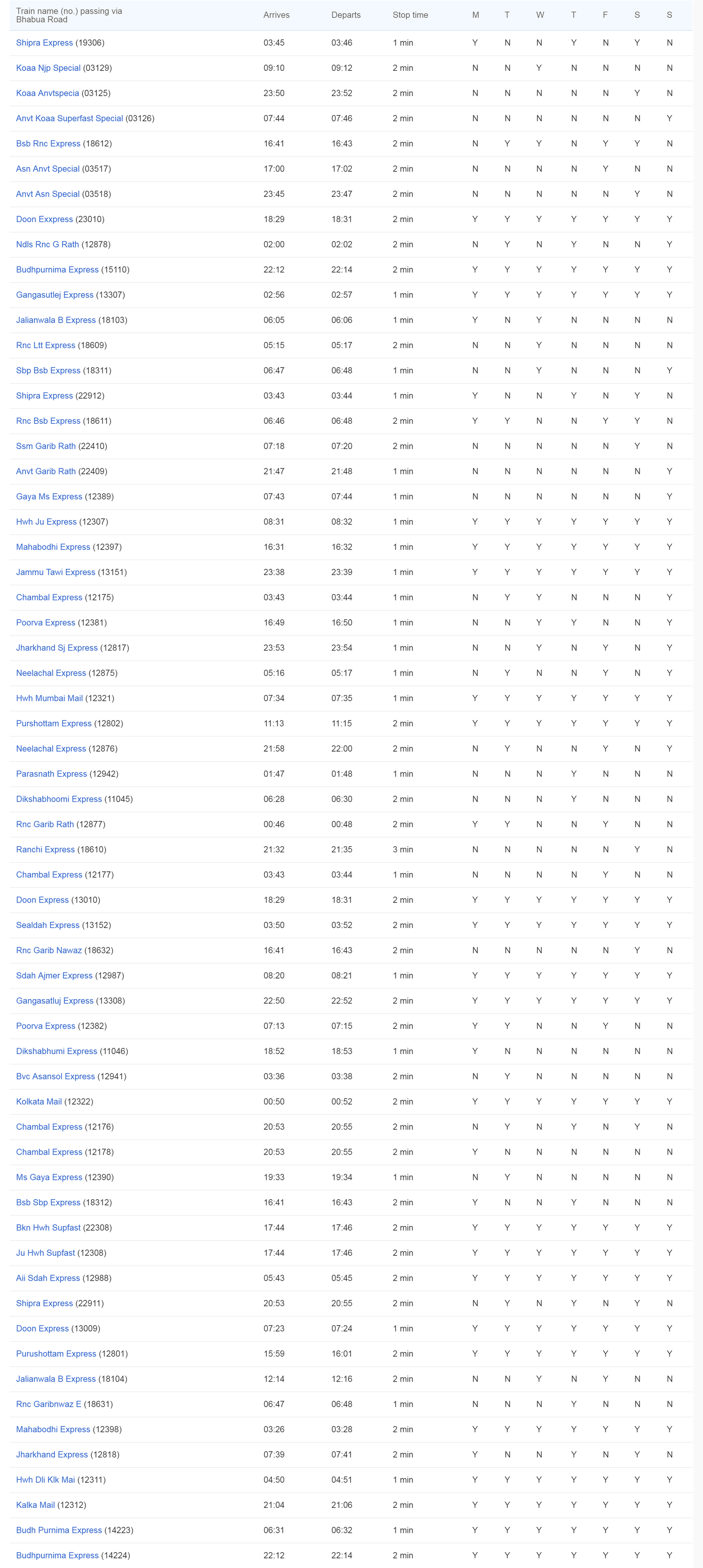Open the Shipra Express (19306) link

(44, 43)
